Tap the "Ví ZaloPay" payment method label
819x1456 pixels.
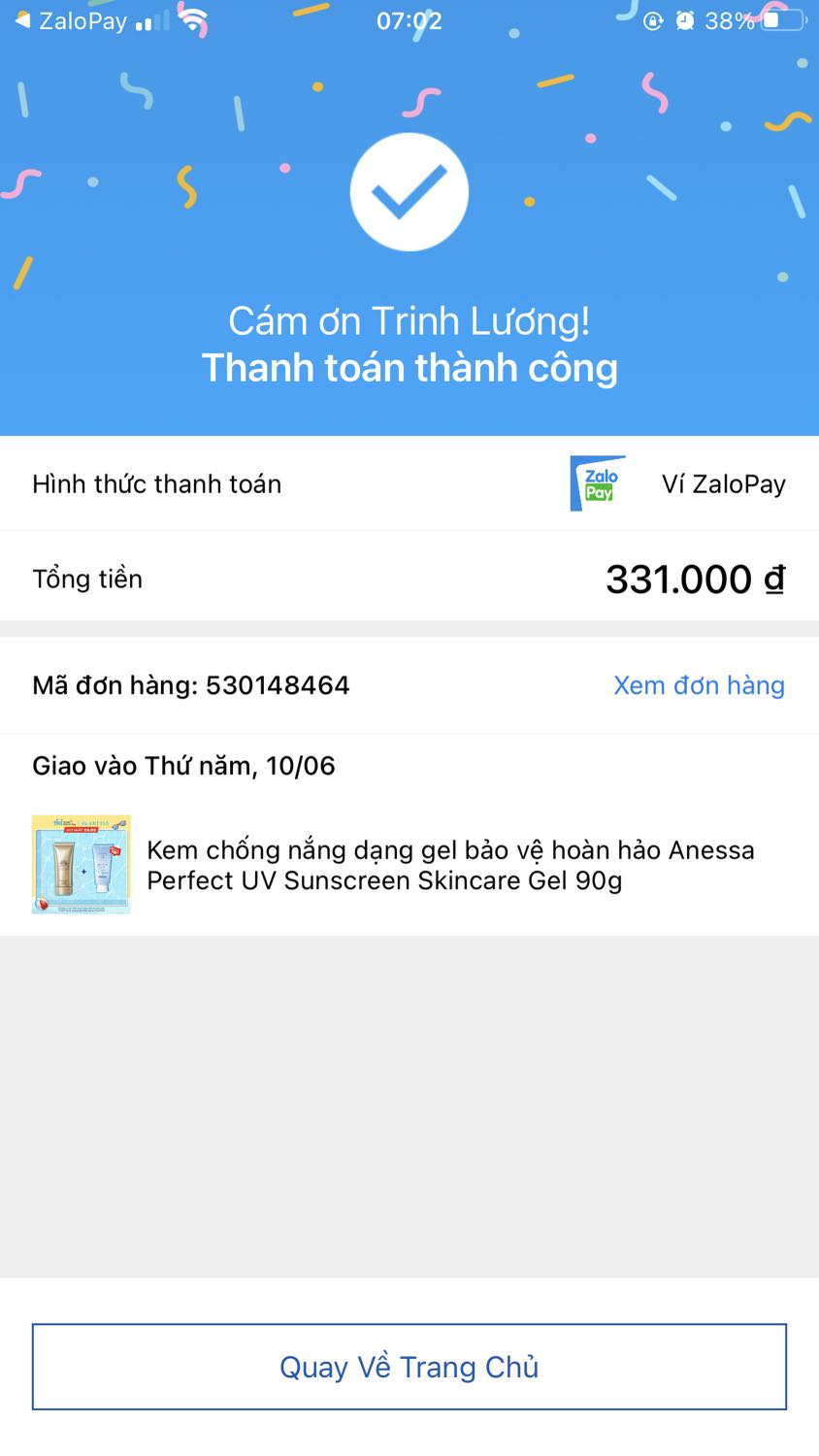click(725, 482)
